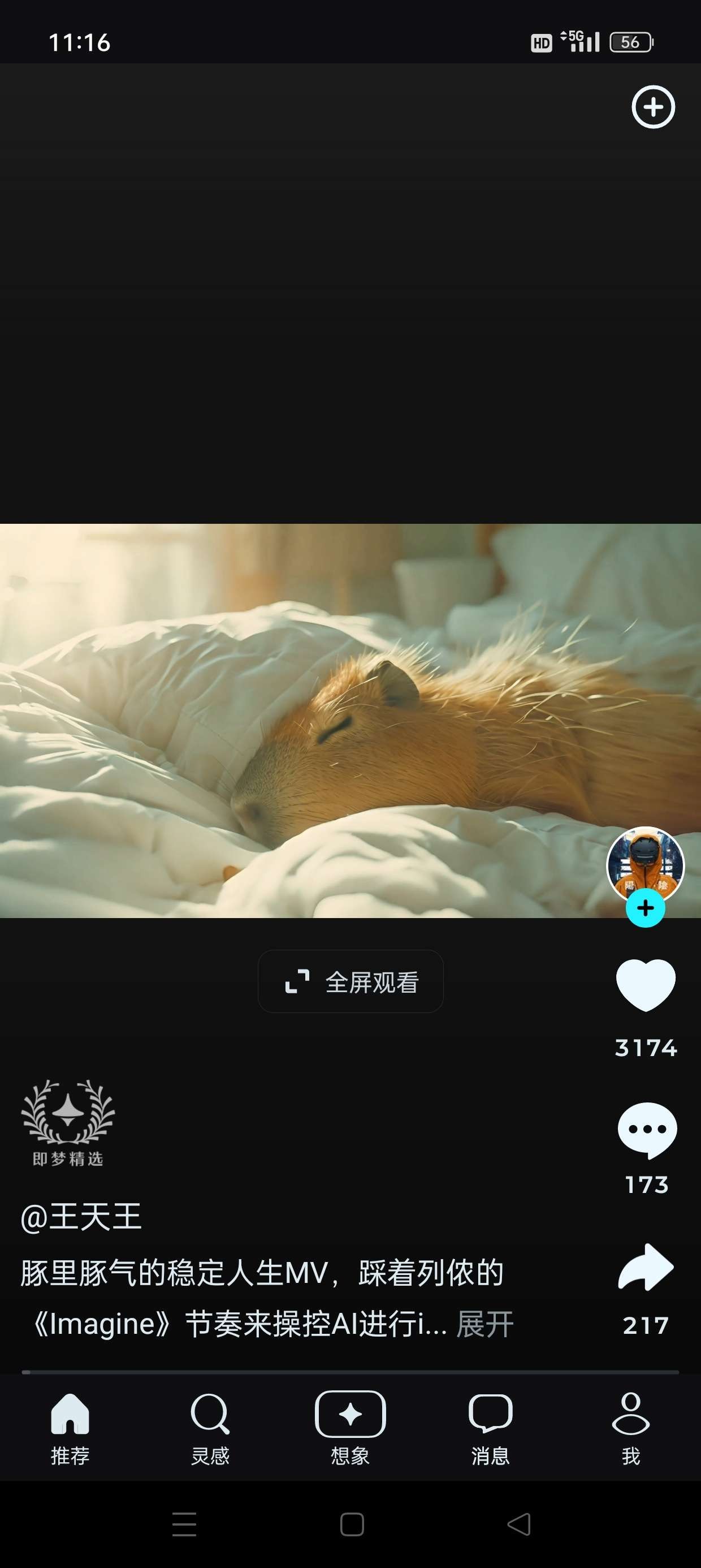Open the @王天王 username link
Screen dimensions: 701x1568
point(81,1217)
